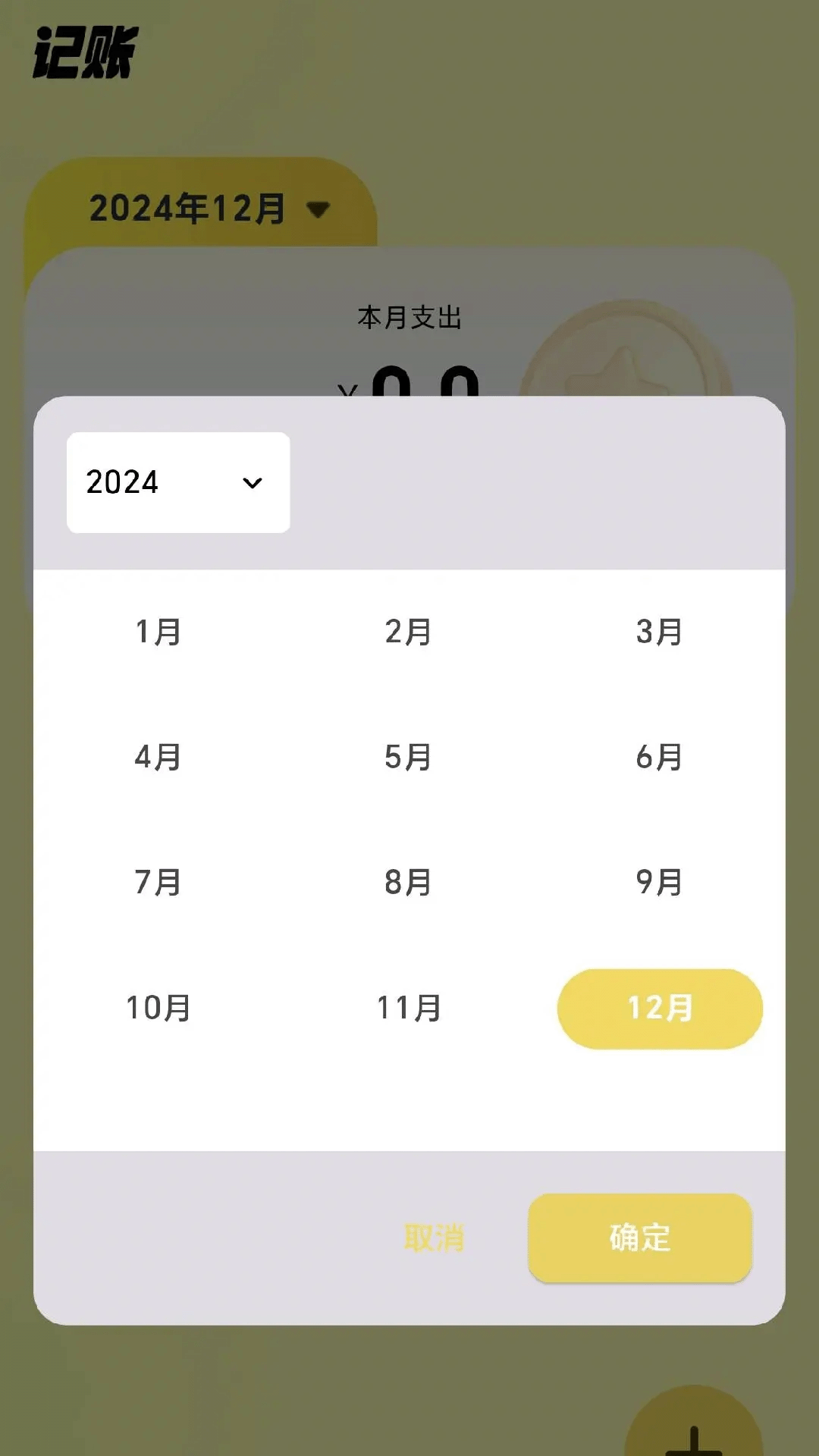This screenshot has height=1456, width=819.
Task: Pick 6月 from the month picker
Action: point(659,757)
